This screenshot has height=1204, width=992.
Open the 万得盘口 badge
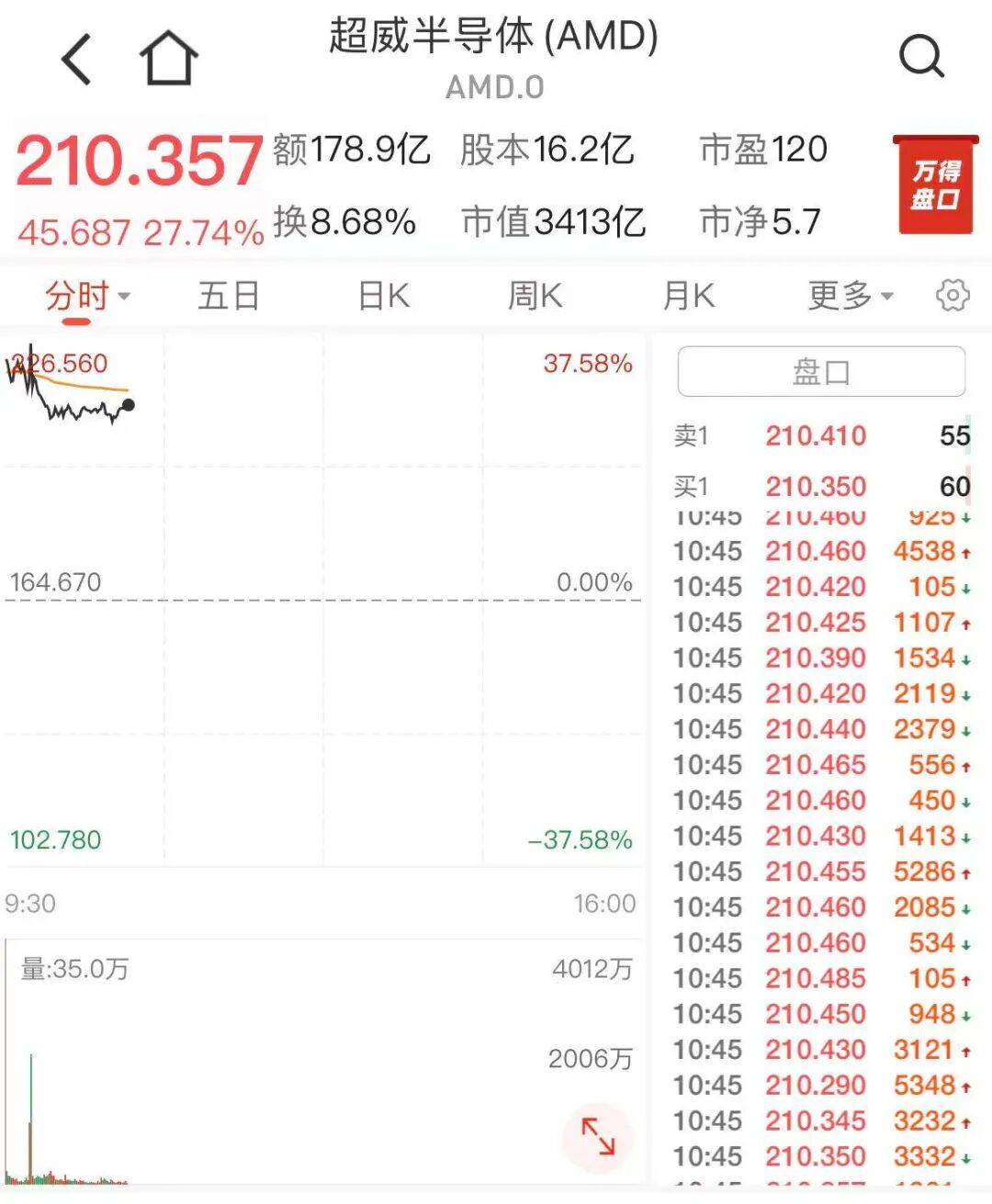935,185
